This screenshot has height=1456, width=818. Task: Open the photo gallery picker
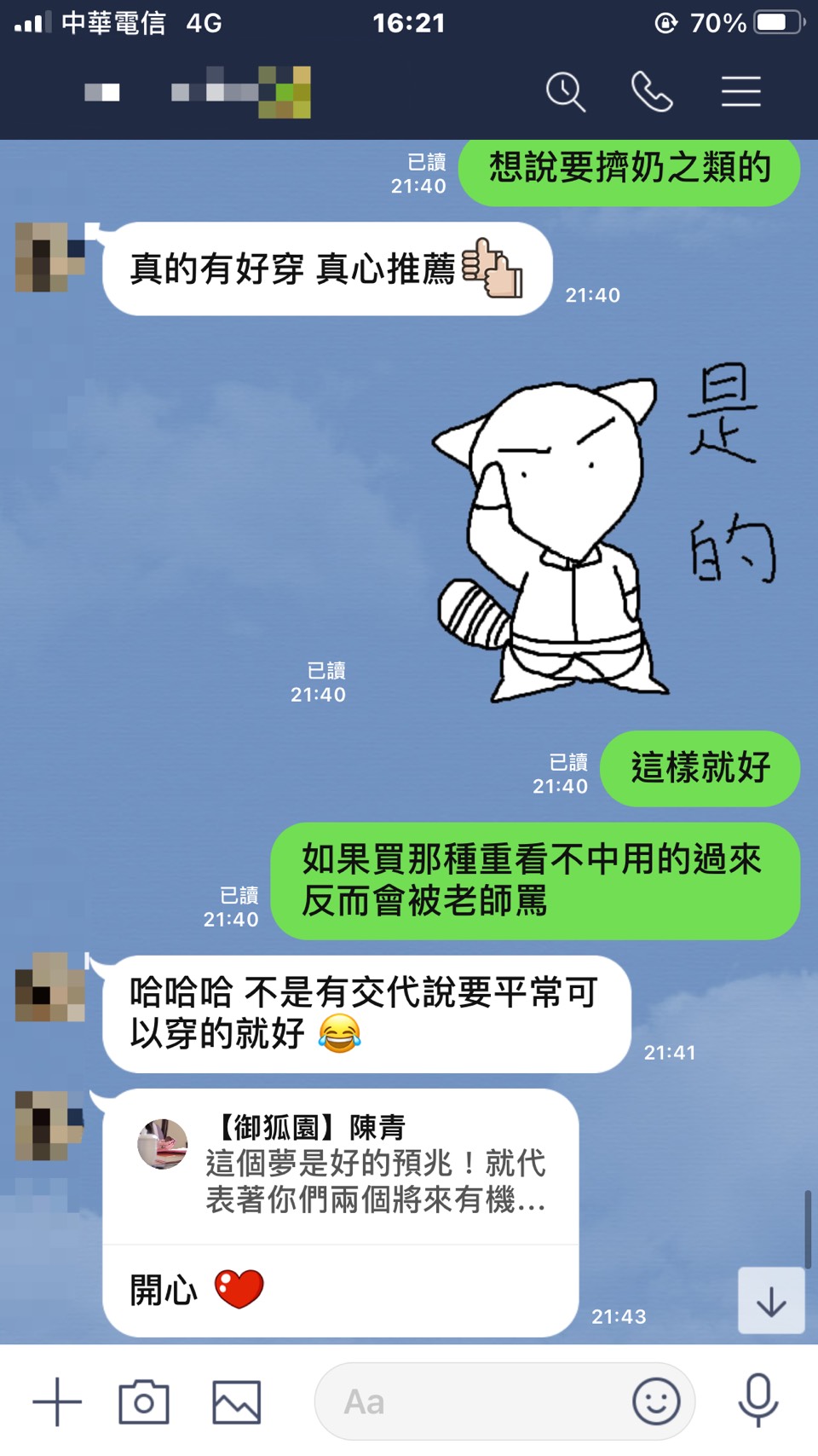click(x=236, y=1401)
